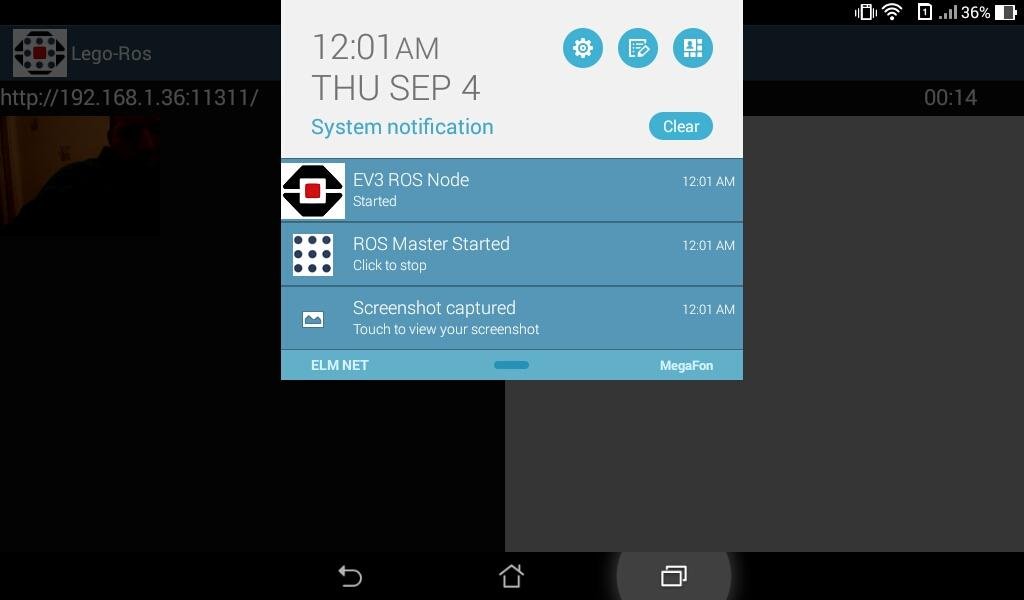Go to the home screen
The width and height of the screenshot is (1024, 600).
511,576
